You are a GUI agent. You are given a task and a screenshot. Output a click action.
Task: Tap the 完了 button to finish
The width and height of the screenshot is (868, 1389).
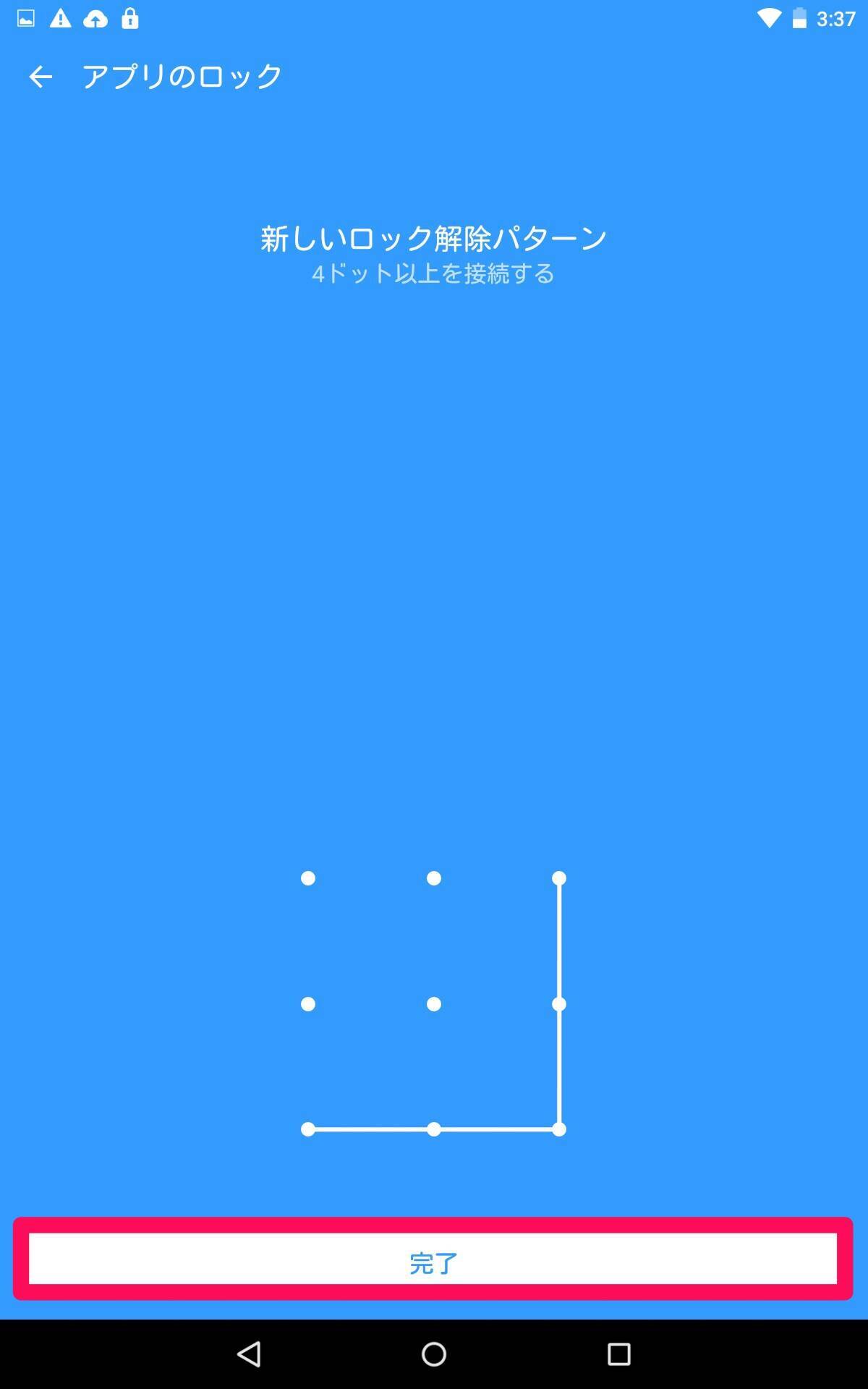click(433, 1262)
